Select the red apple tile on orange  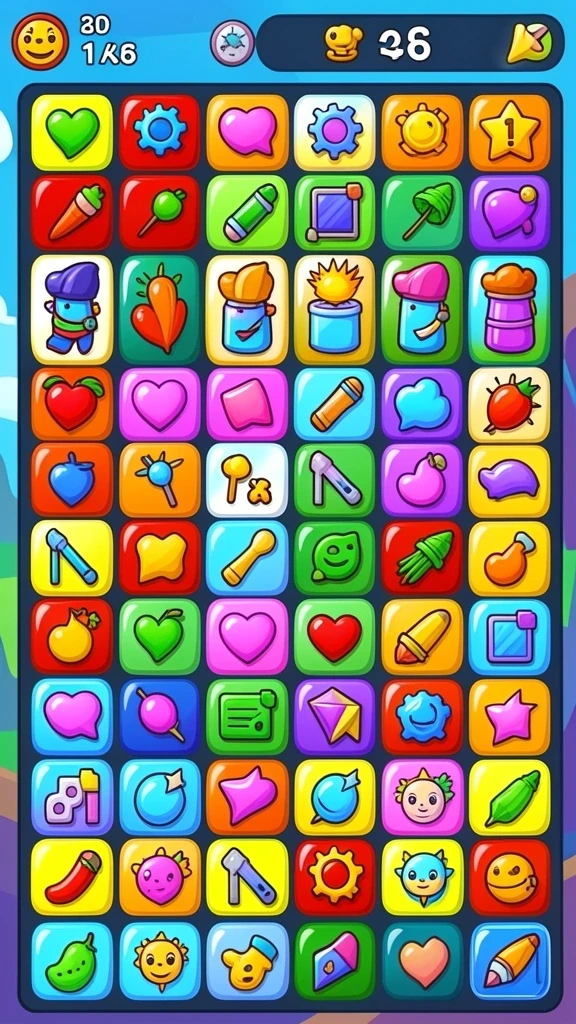pyautogui.click(x=72, y=404)
